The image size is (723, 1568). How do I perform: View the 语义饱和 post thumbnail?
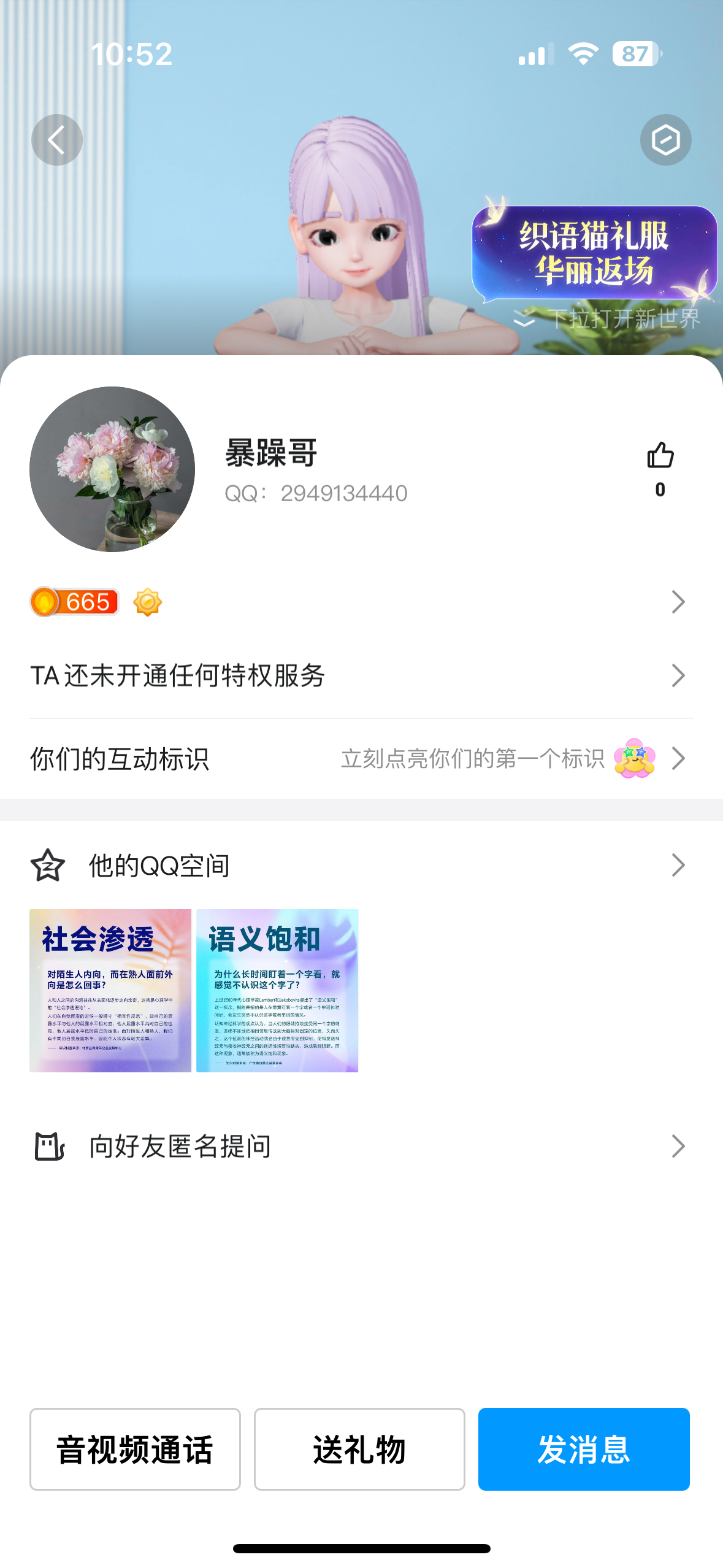click(277, 990)
